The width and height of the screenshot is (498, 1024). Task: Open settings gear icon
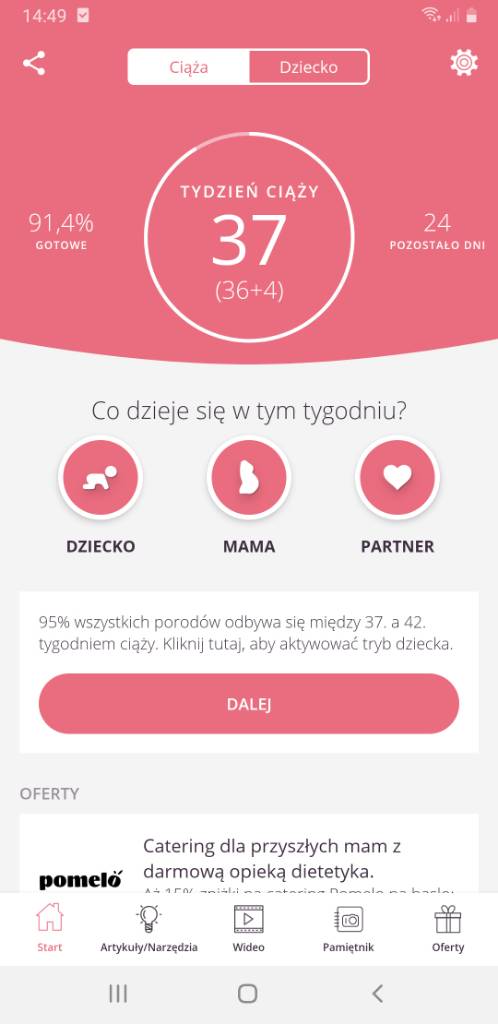[x=464, y=63]
